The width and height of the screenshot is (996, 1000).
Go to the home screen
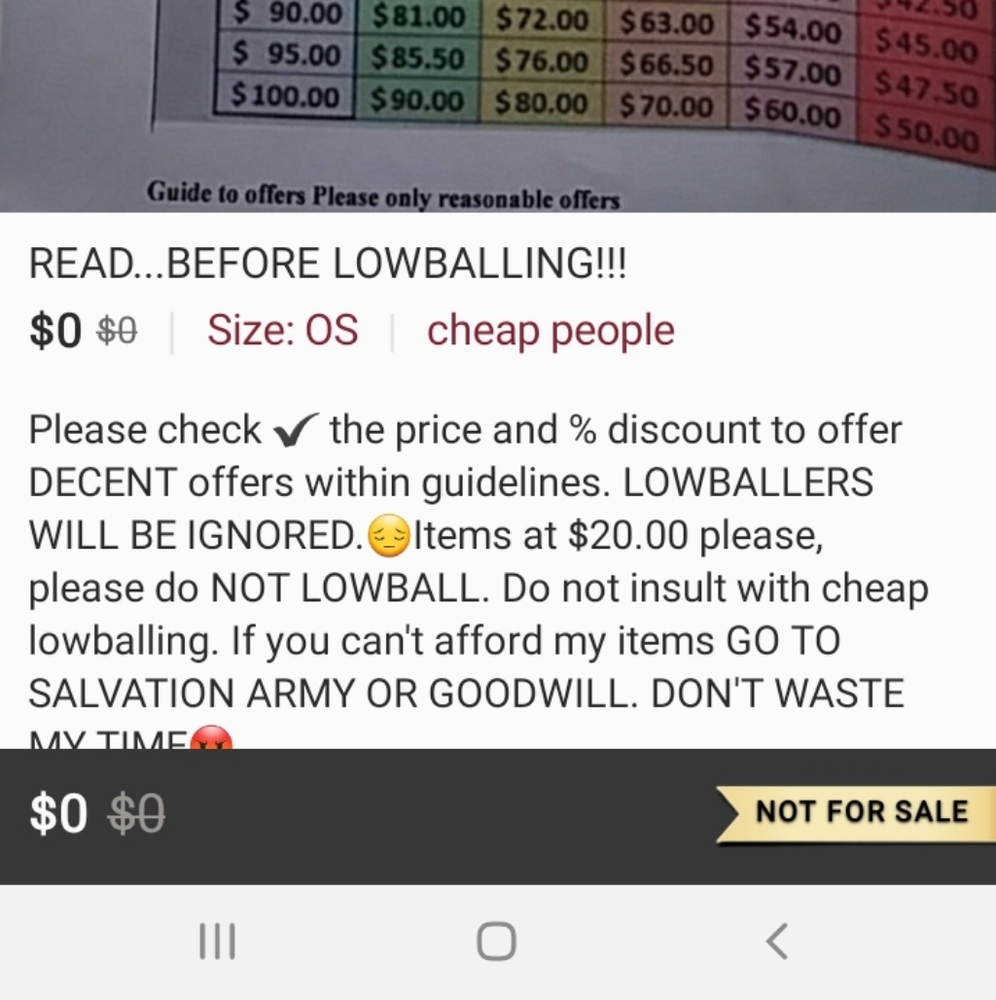tap(497, 941)
